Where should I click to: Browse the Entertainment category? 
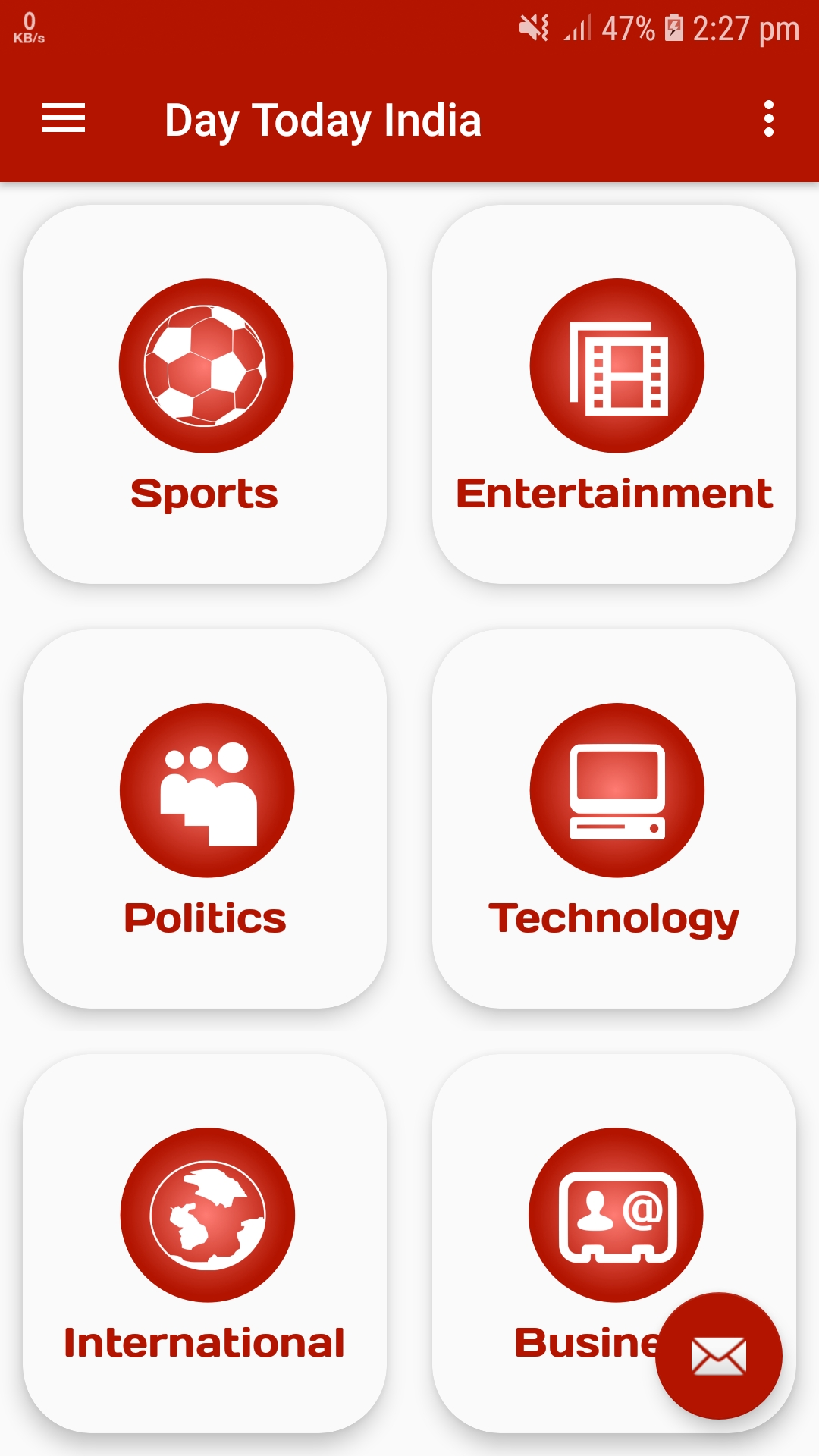coord(614,394)
